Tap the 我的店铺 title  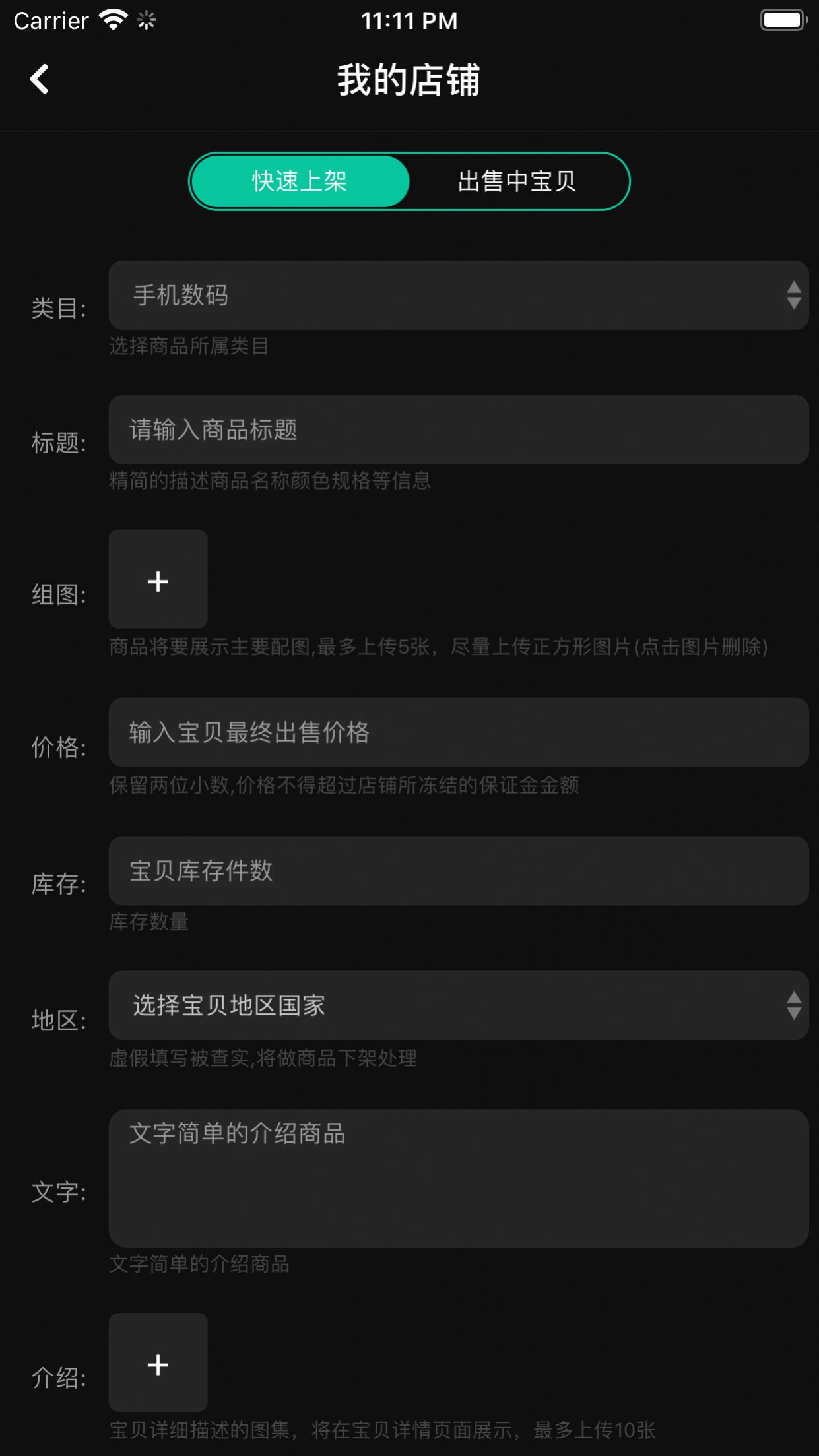pyautogui.click(x=409, y=79)
